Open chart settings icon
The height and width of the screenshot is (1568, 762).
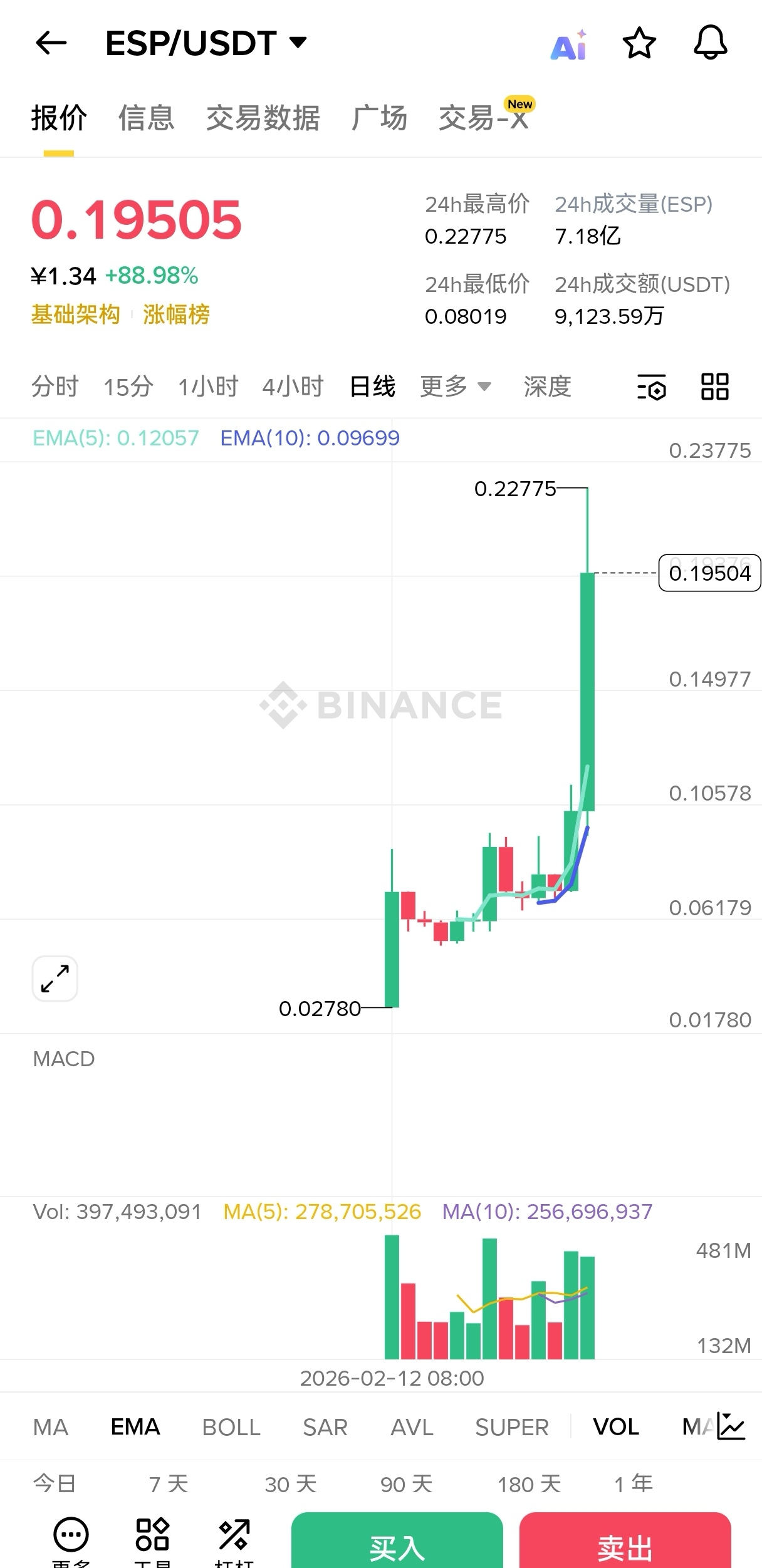coord(651,387)
